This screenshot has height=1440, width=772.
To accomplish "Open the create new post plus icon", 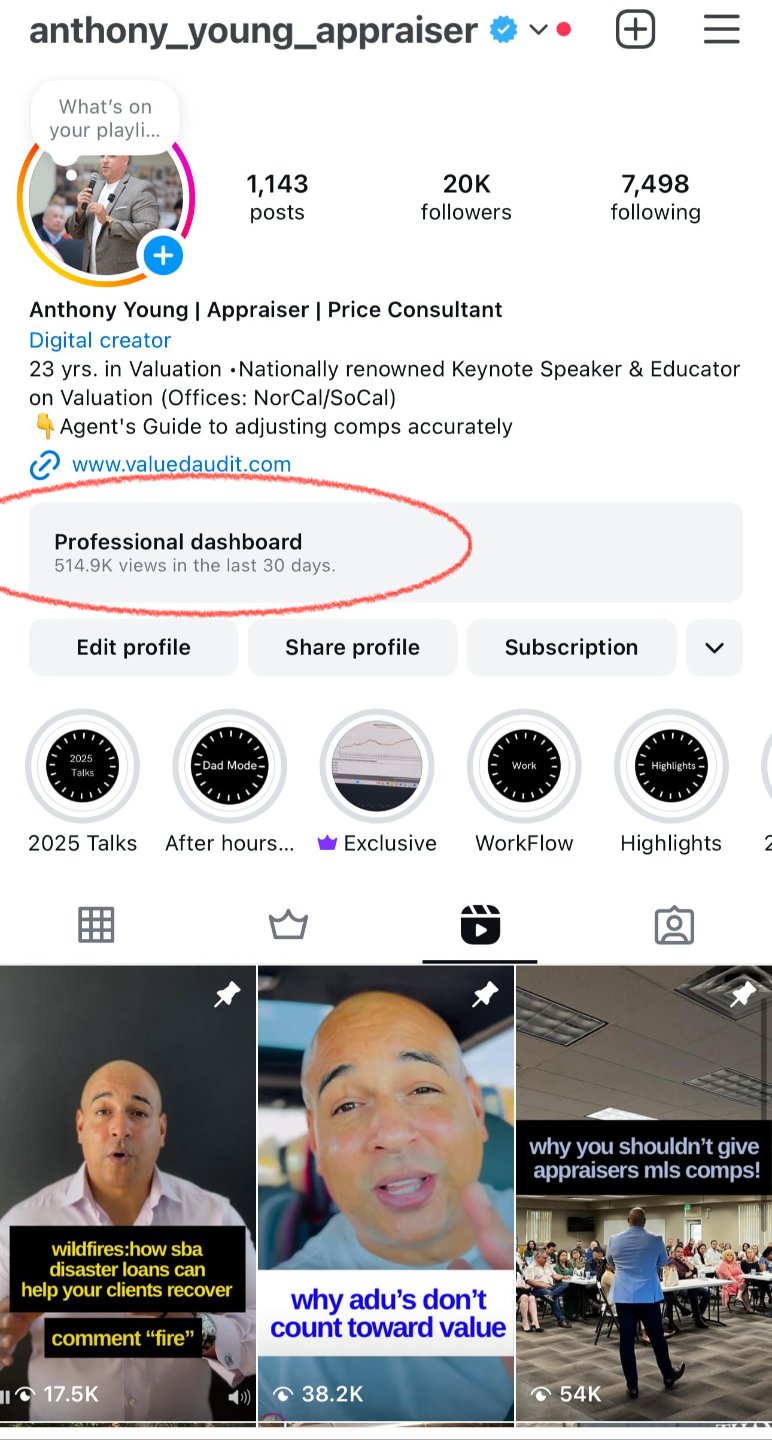I will [x=635, y=30].
